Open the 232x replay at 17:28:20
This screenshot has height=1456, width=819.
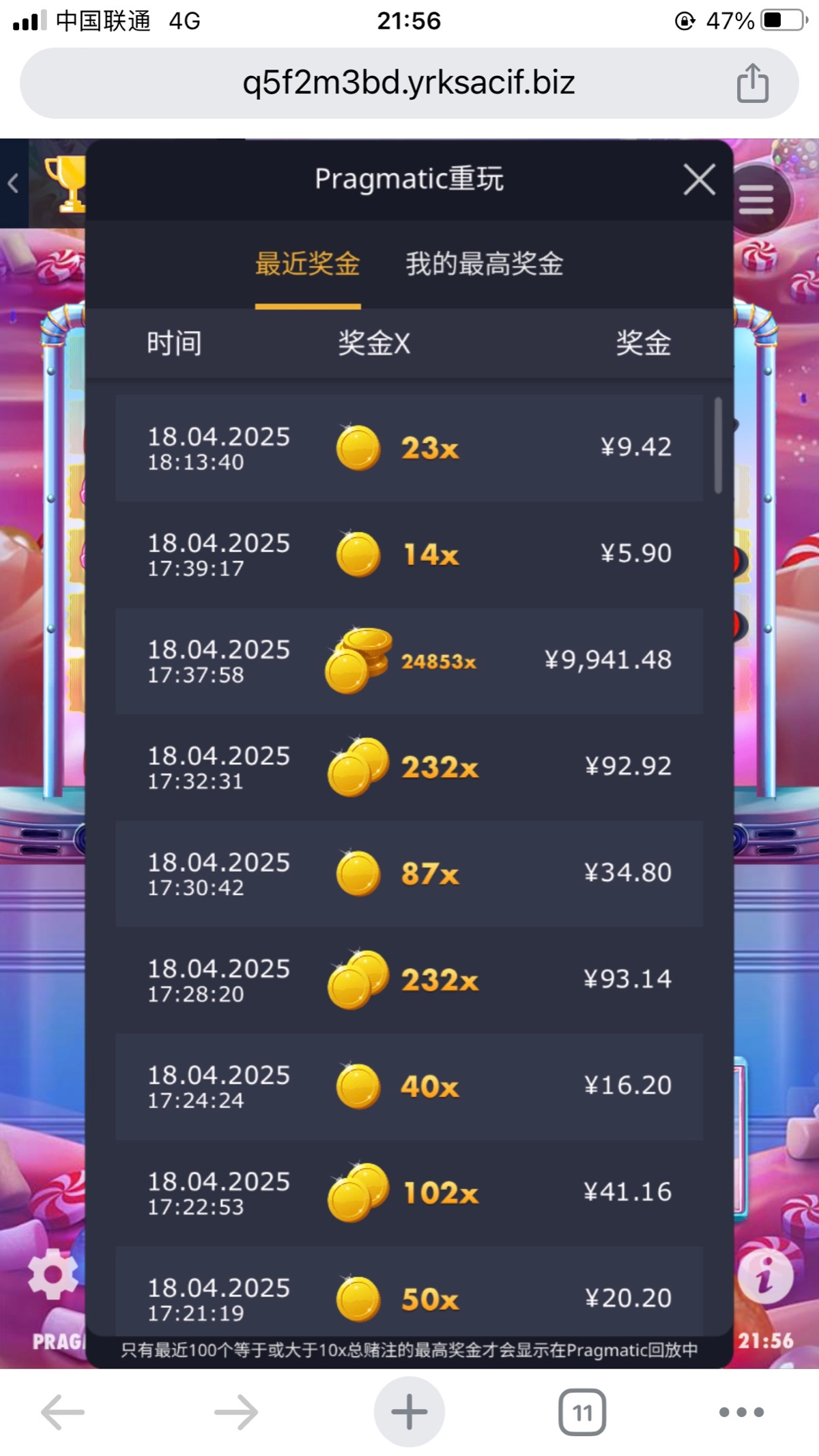409,980
